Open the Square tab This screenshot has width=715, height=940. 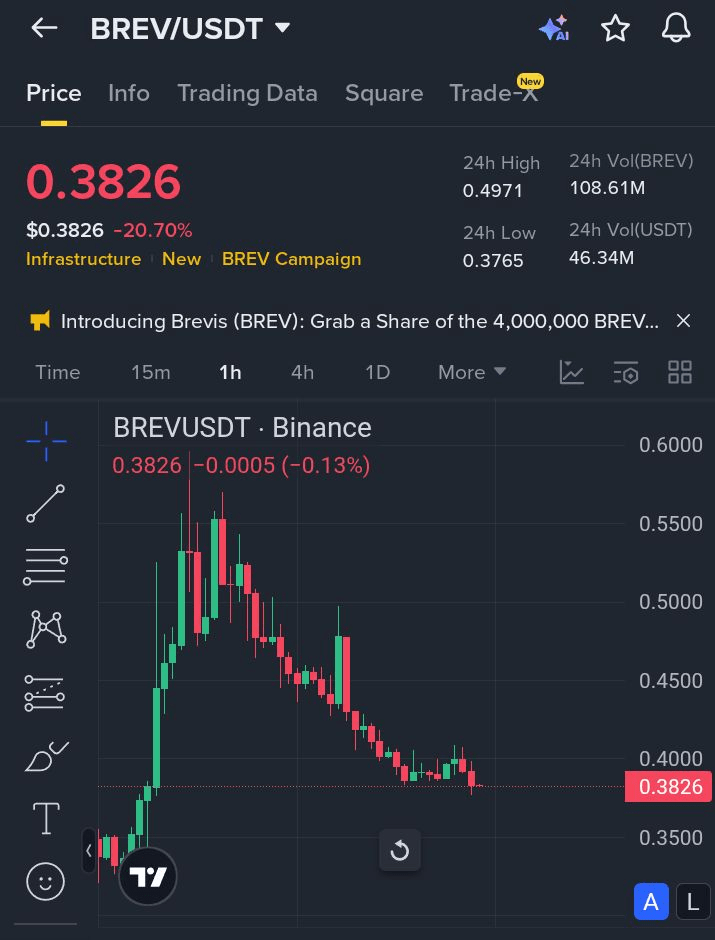[384, 93]
